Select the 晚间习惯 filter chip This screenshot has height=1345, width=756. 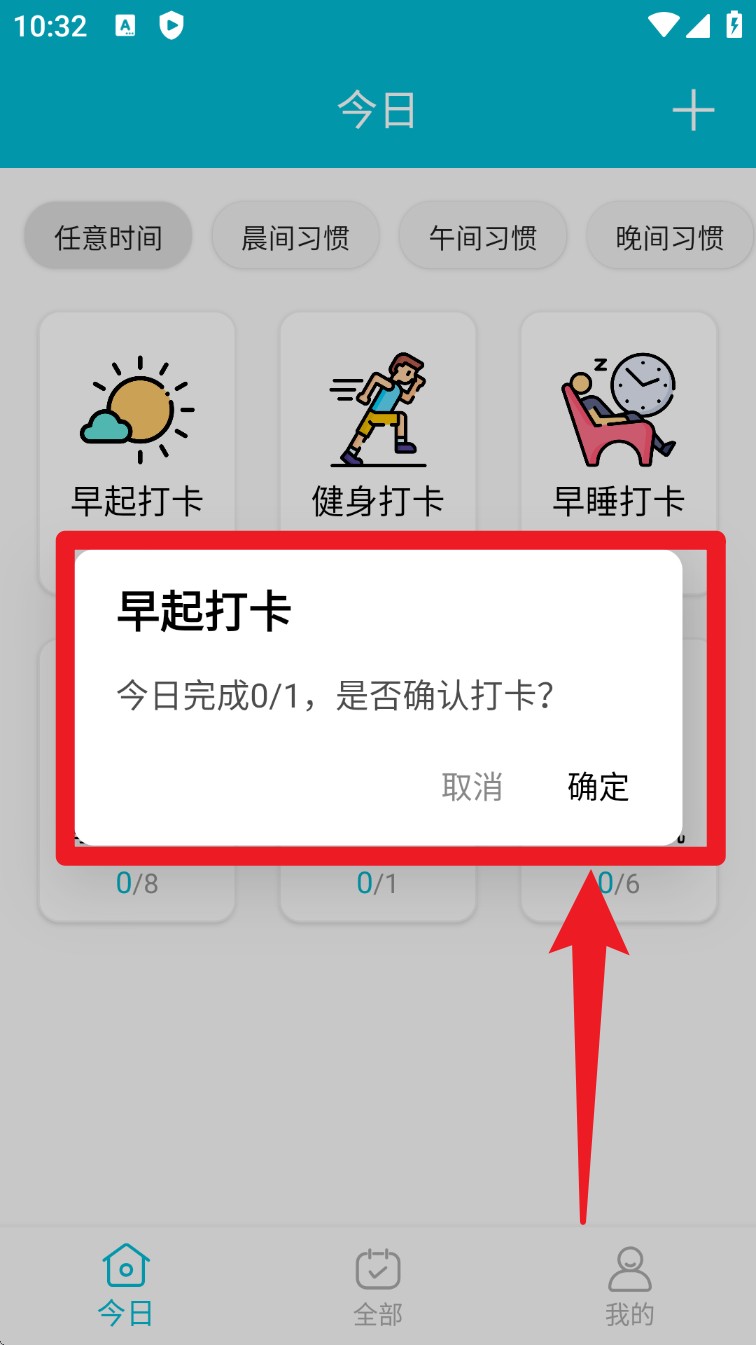[x=669, y=238]
